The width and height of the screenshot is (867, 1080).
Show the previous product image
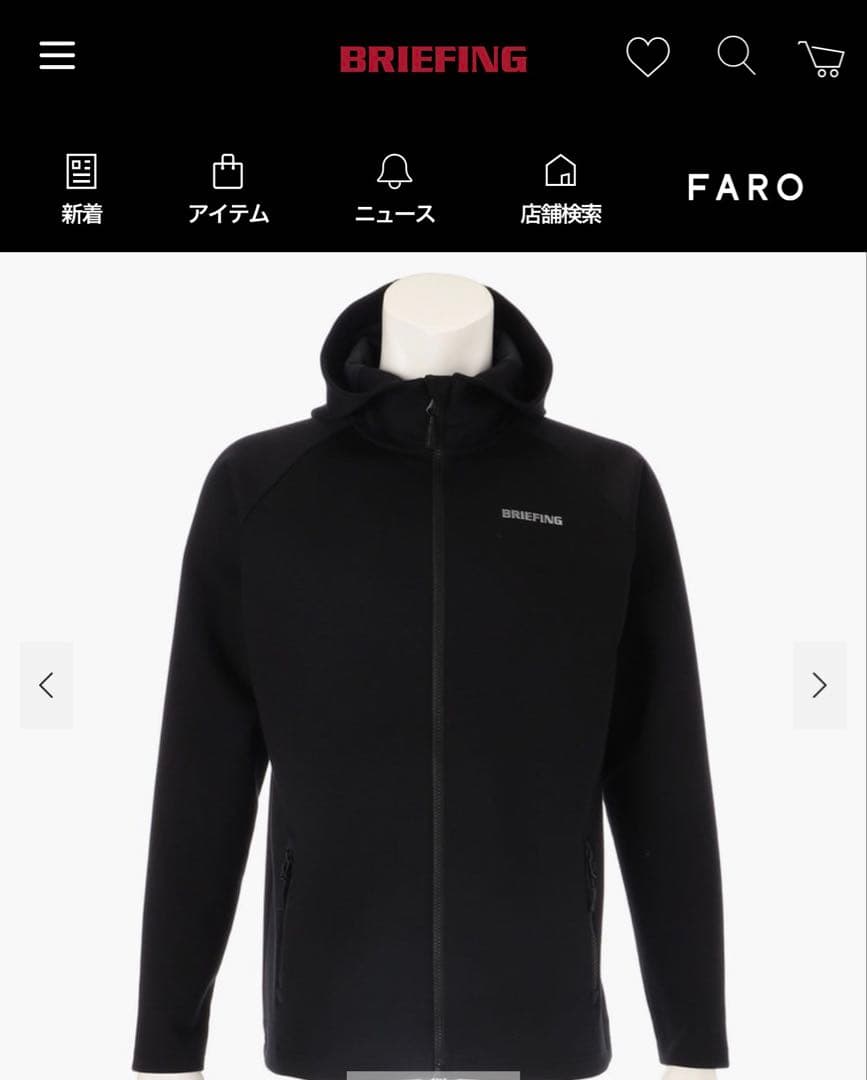click(x=46, y=685)
